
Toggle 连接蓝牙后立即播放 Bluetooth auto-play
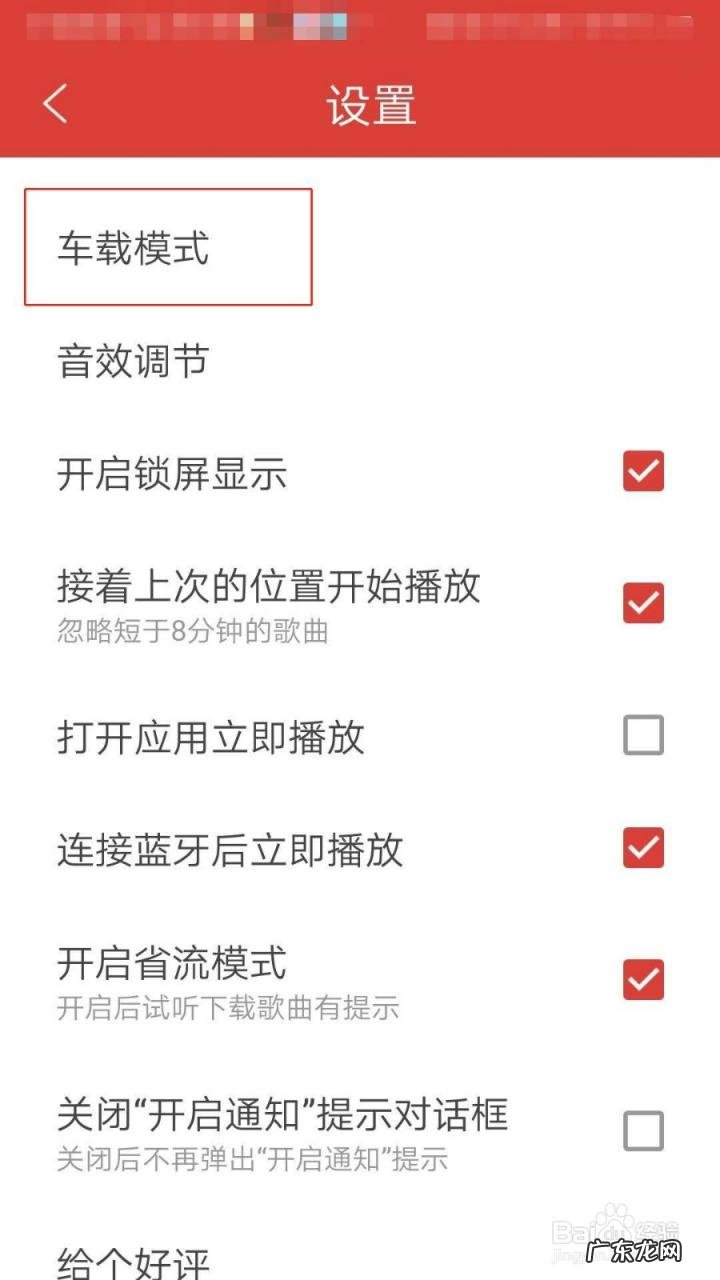click(x=643, y=850)
